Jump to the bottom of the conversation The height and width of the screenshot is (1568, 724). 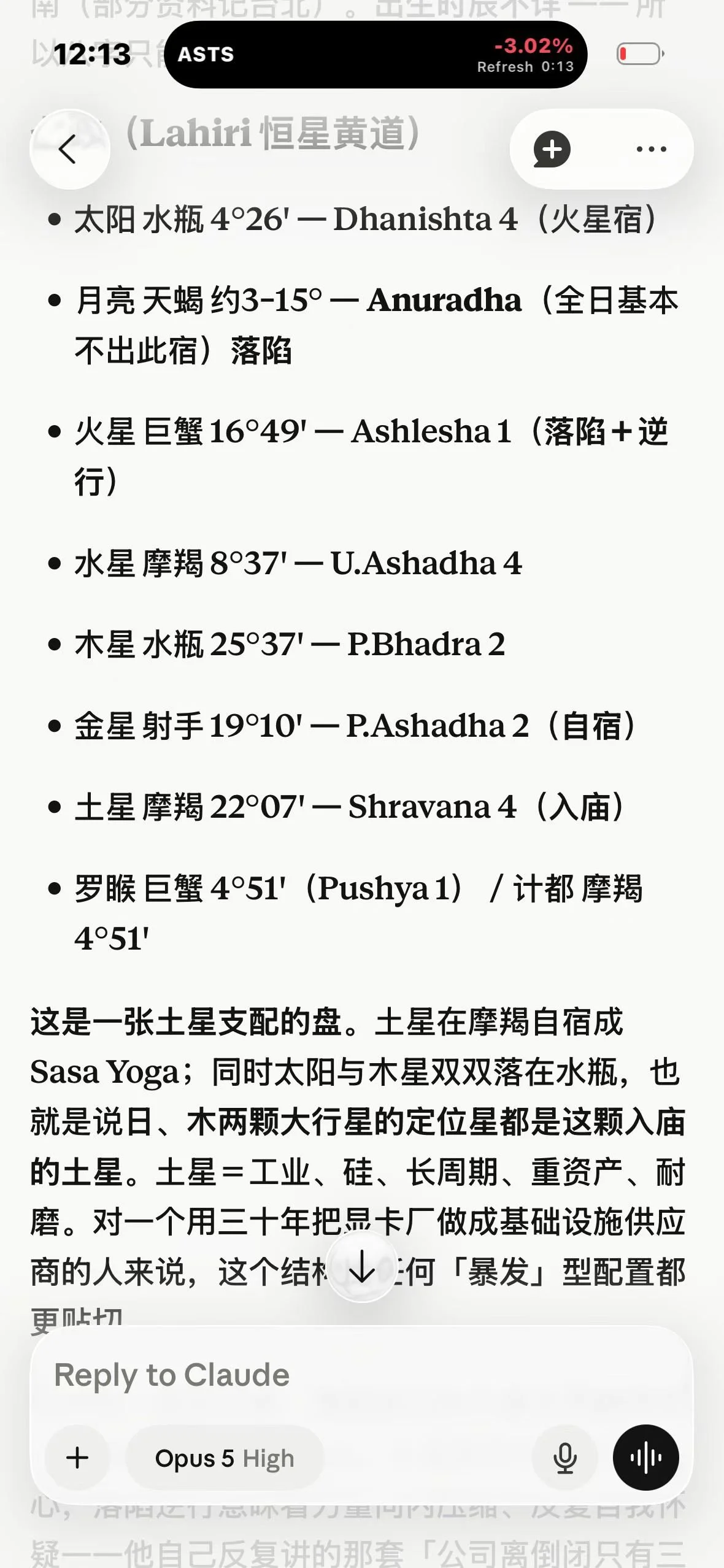pyautogui.click(x=362, y=1266)
